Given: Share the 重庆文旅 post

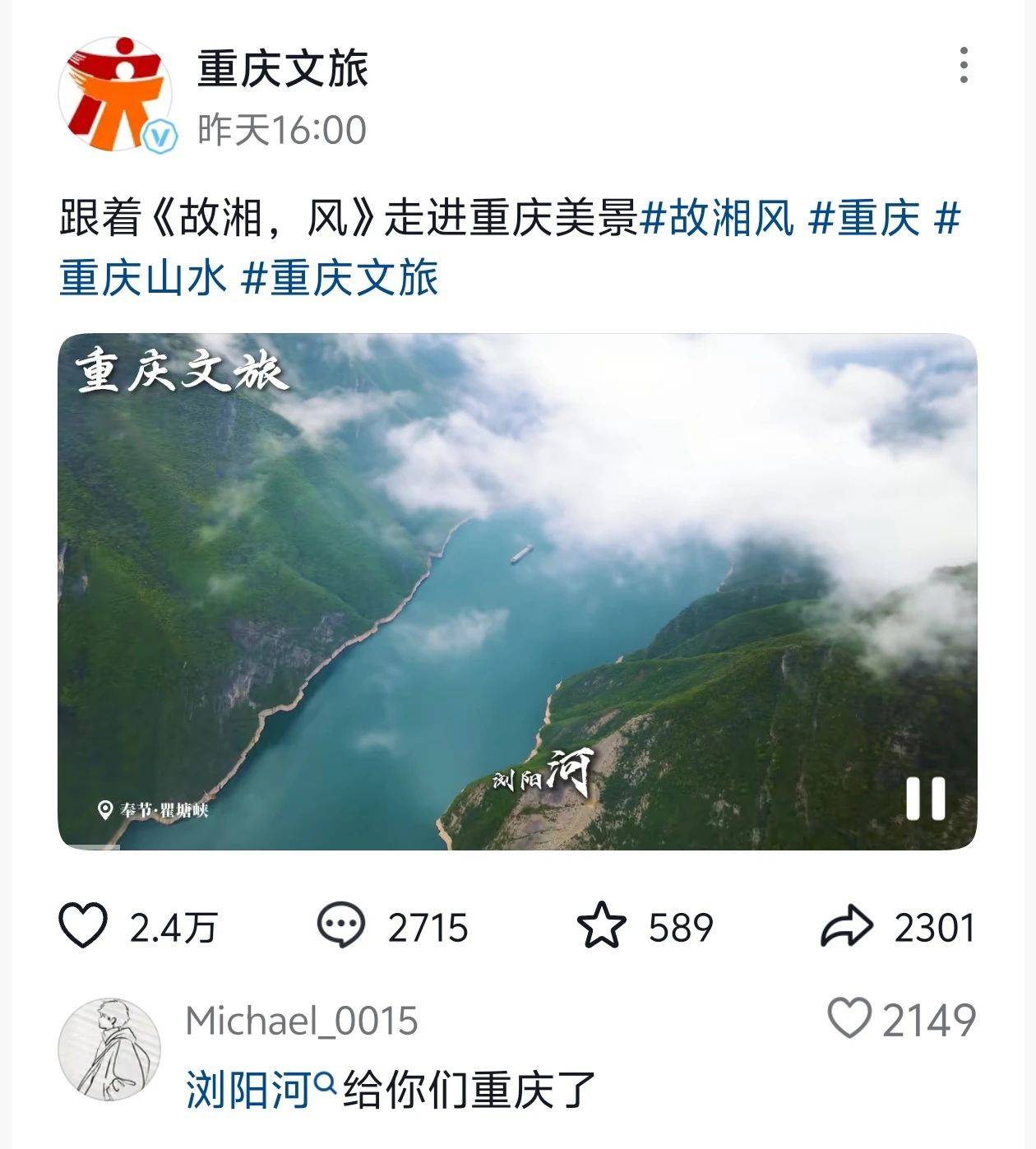Looking at the screenshot, I should pos(846,926).
